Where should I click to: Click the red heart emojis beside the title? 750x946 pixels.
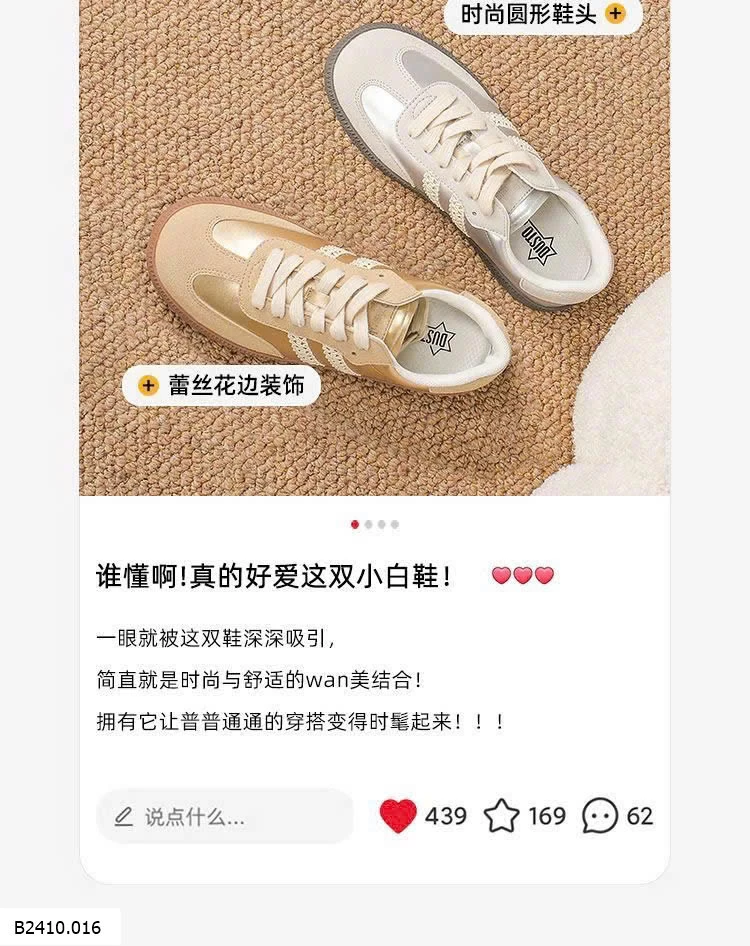click(x=523, y=573)
